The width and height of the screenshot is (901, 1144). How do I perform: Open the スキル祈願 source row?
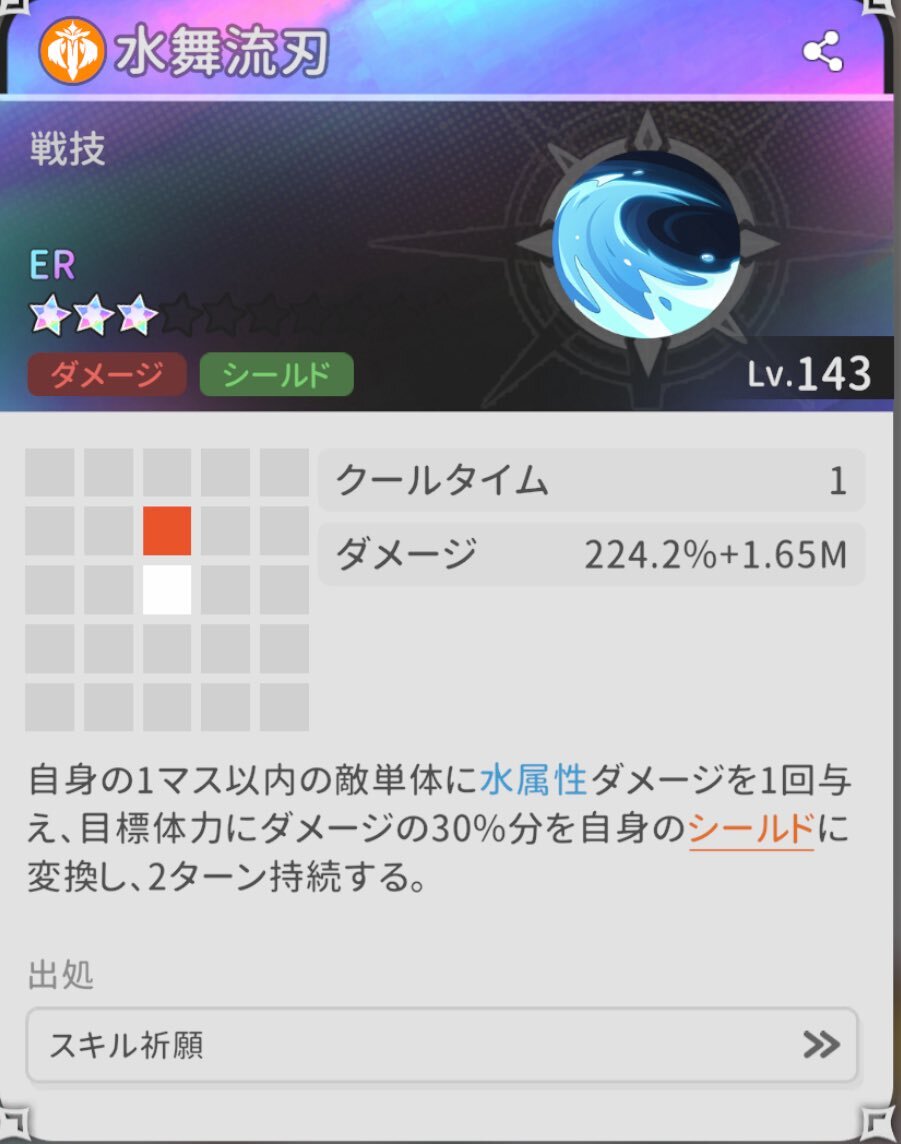[x=441, y=1045]
